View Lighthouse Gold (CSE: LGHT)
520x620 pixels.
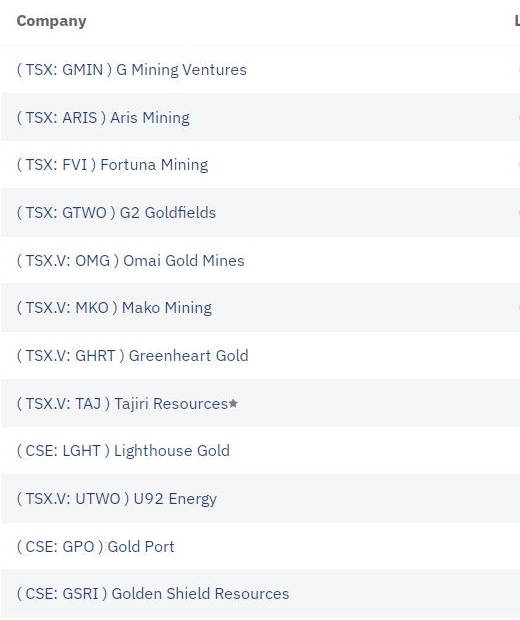pyautogui.click(x=123, y=451)
